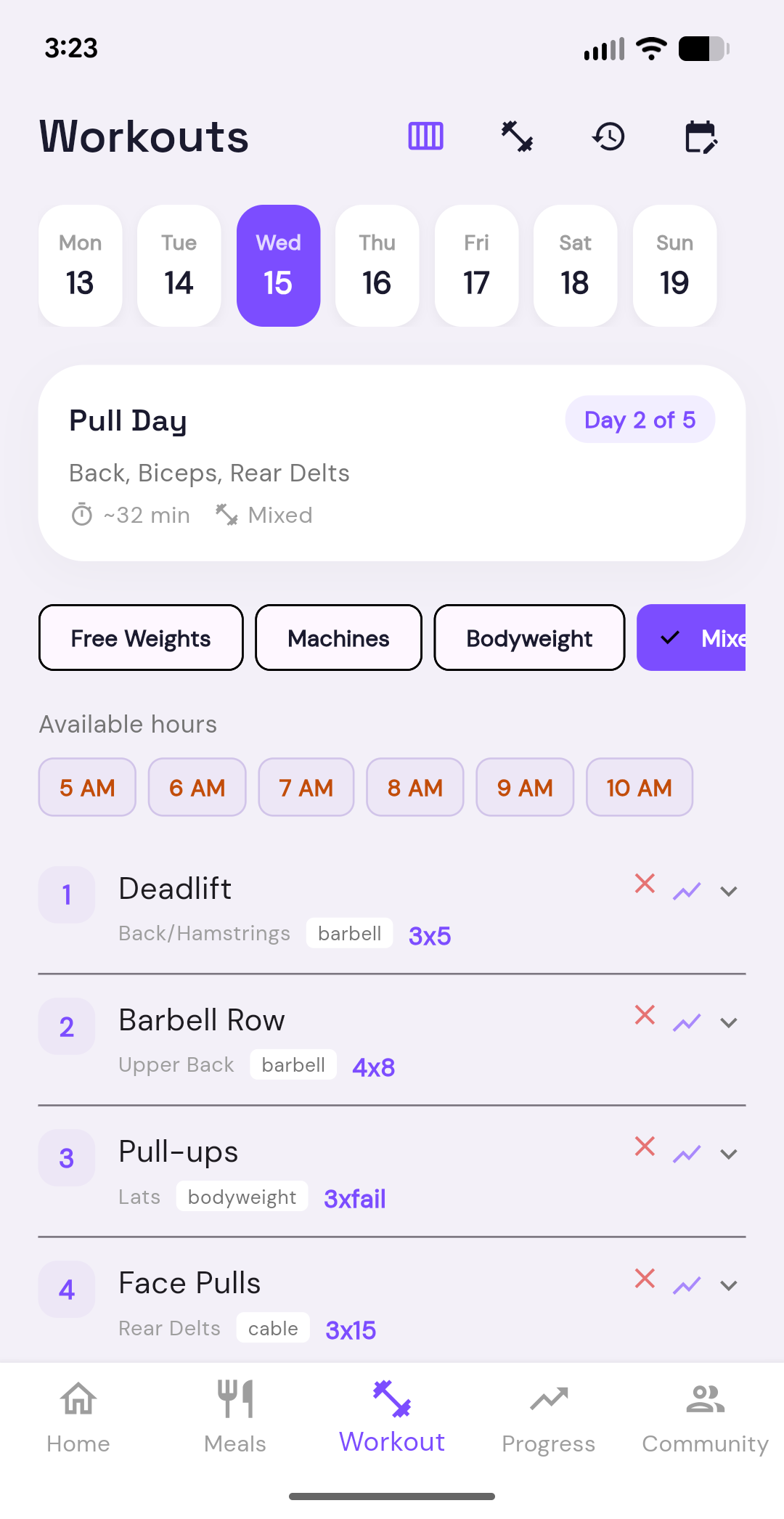Click the column view icon beside Workouts
The width and height of the screenshot is (784, 1519).
click(425, 136)
